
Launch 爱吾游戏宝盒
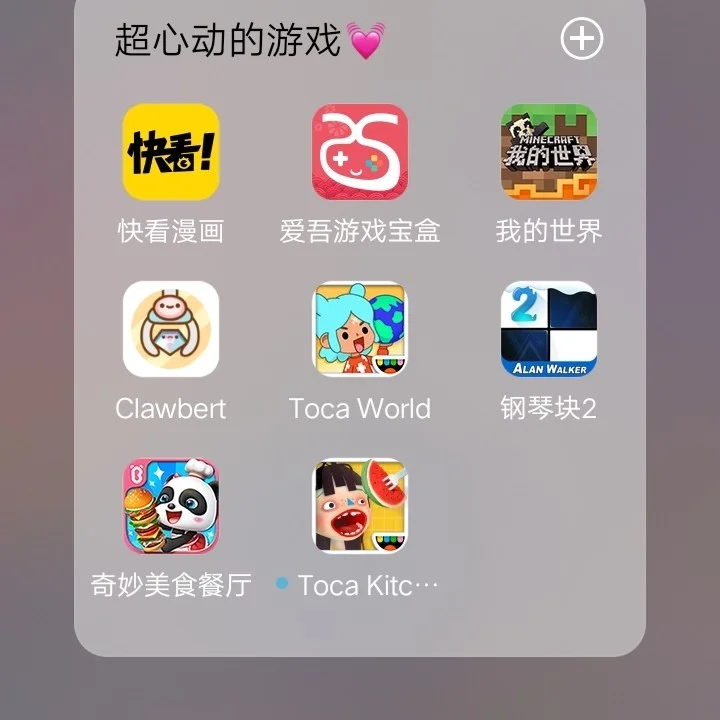click(x=360, y=152)
